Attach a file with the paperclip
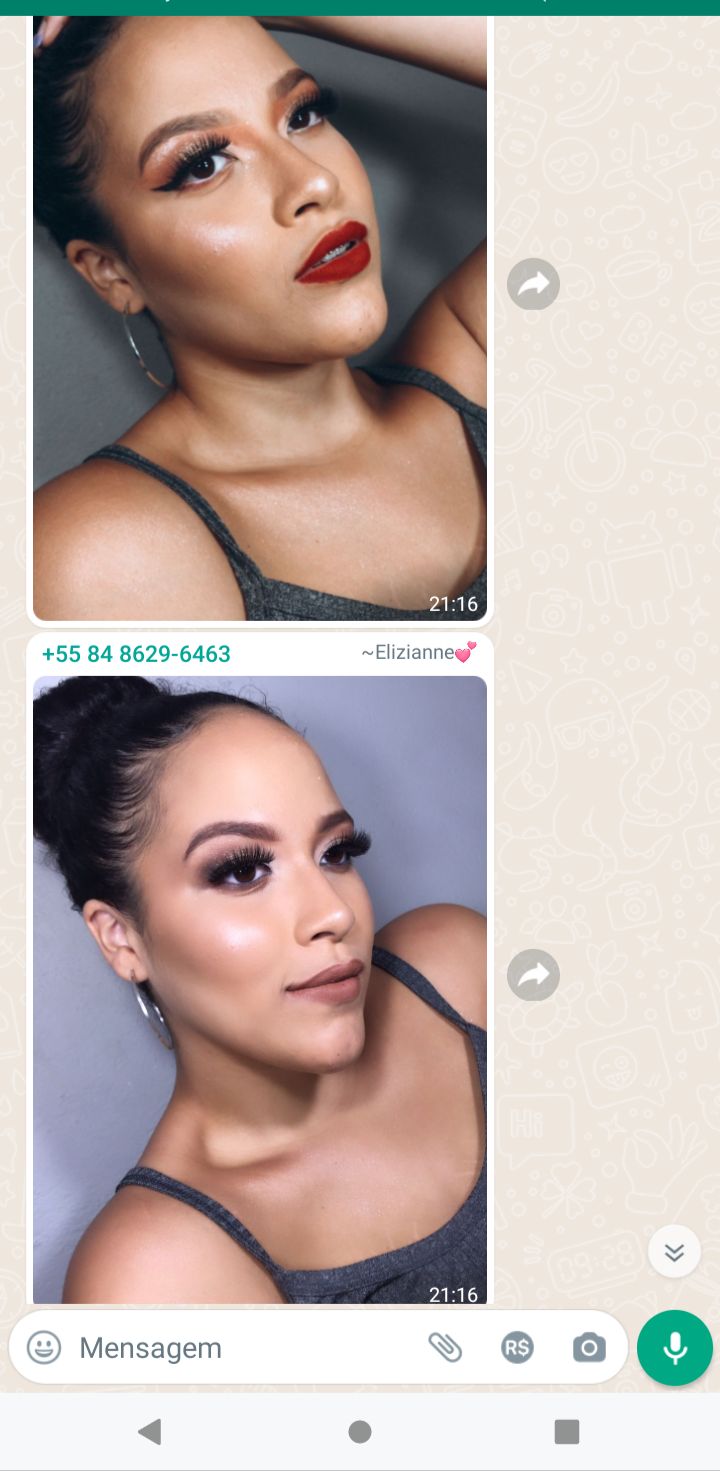This screenshot has width=720, height=1471. coord(445,1348)
